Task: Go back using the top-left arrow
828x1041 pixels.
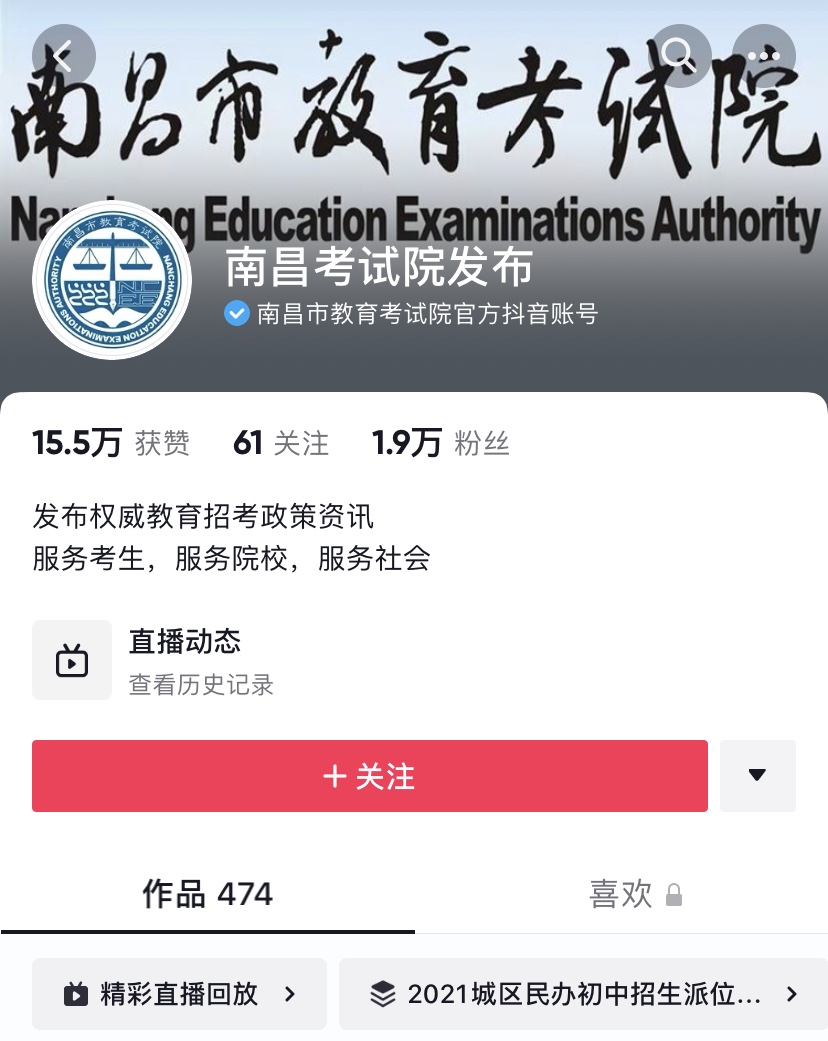Action: (x=63, y=55)
